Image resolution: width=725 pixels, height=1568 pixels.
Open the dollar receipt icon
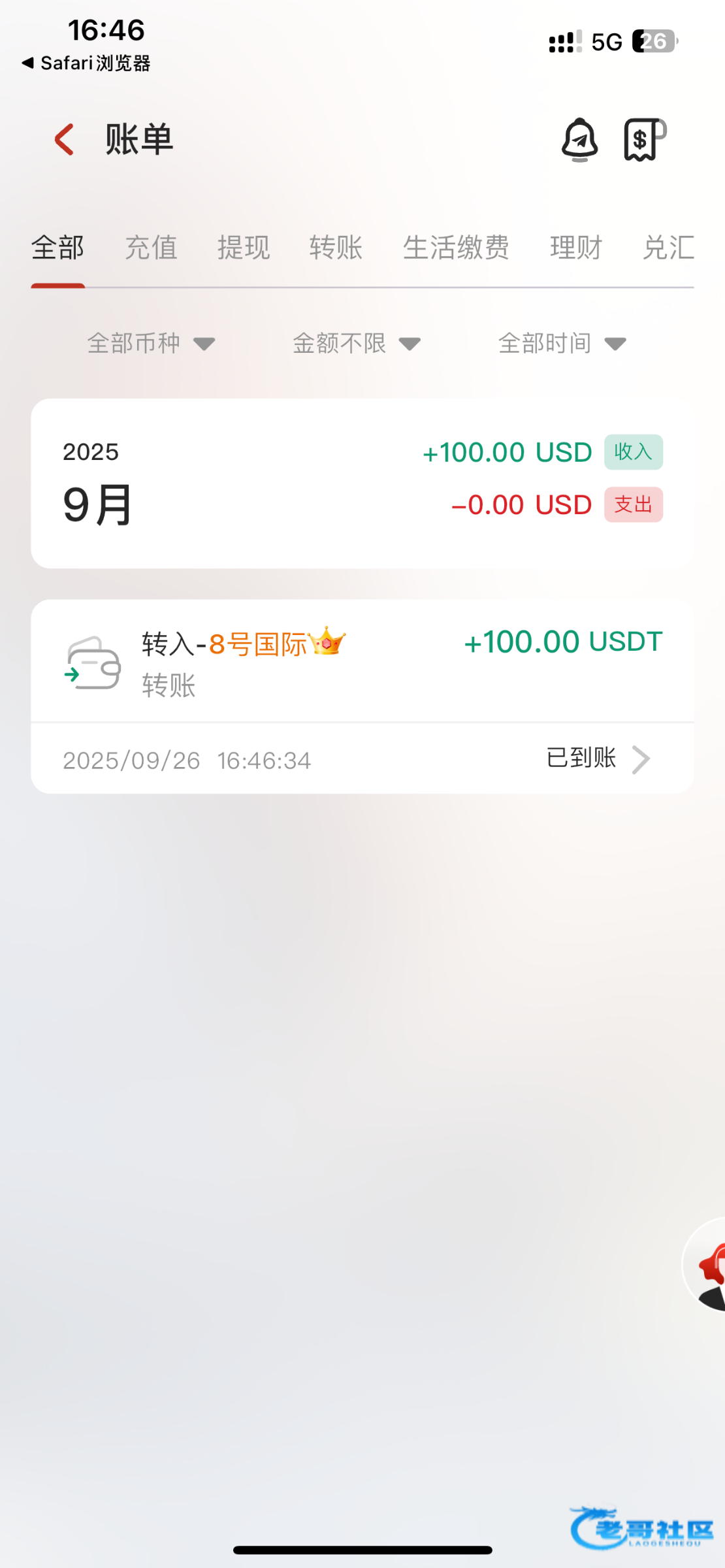tap(643, 139)
